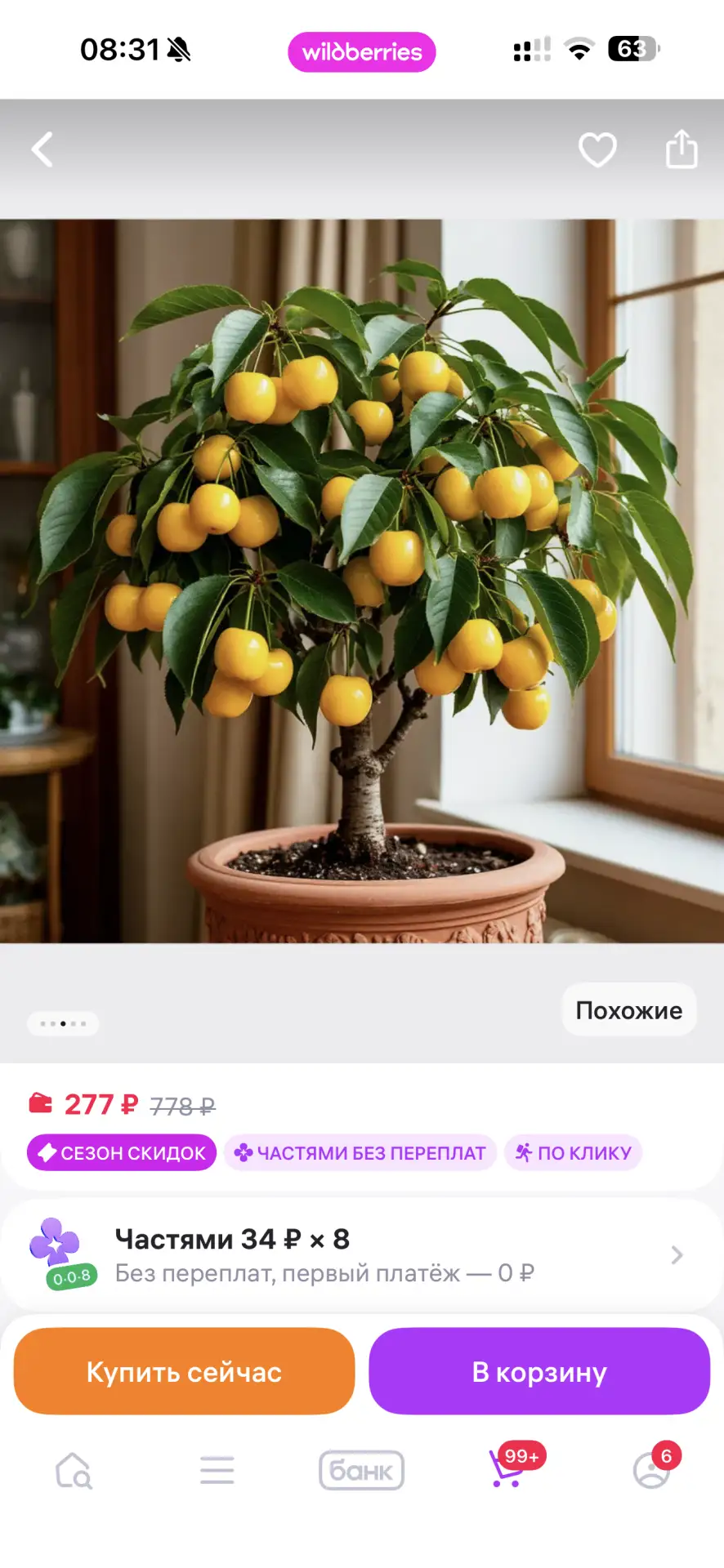Add the item with В корзину
This screenshot has height=1568, width=724.
[x=539, y=1372]
